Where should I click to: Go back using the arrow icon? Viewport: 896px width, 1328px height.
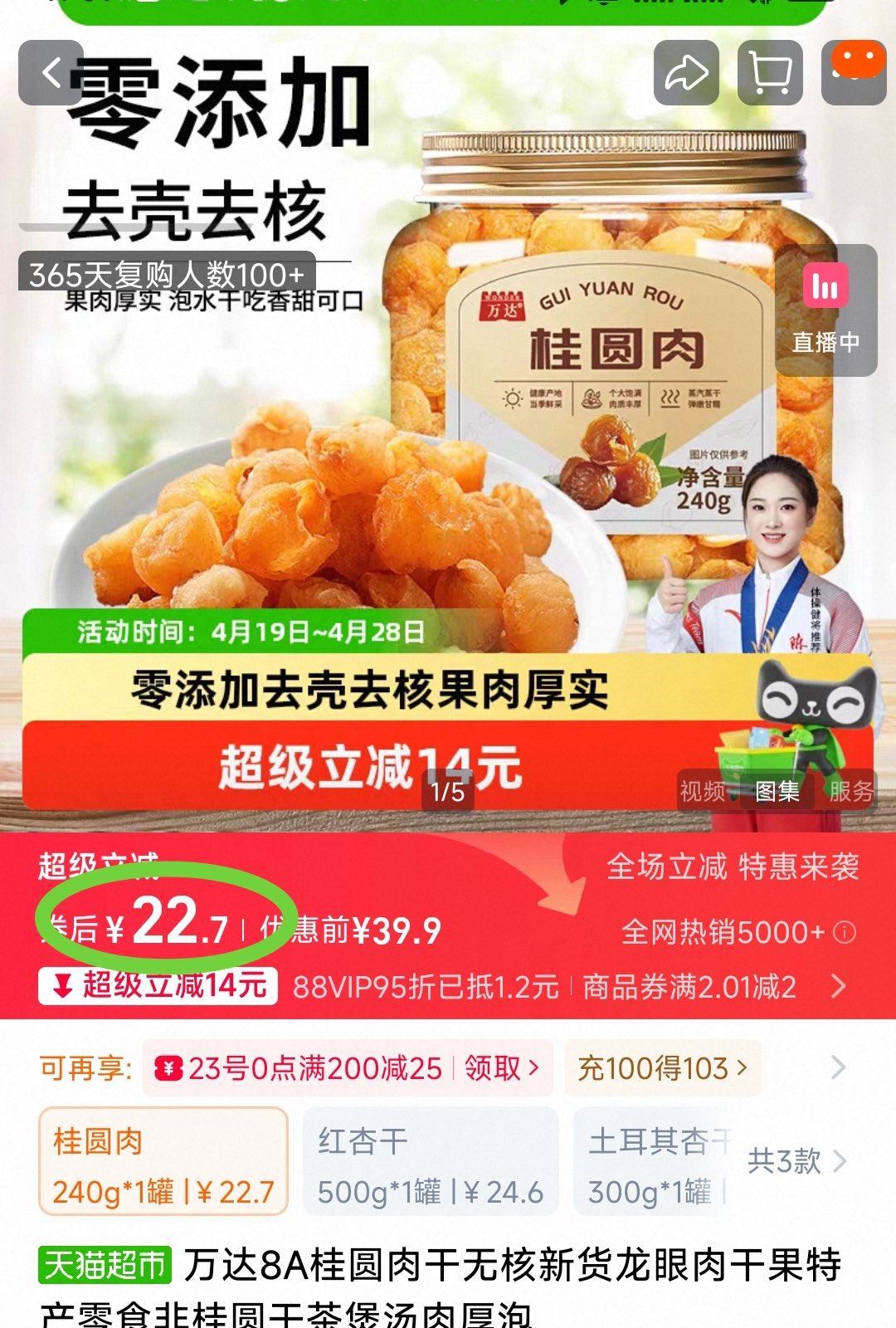pyautogui.click(x=51, y=73)
